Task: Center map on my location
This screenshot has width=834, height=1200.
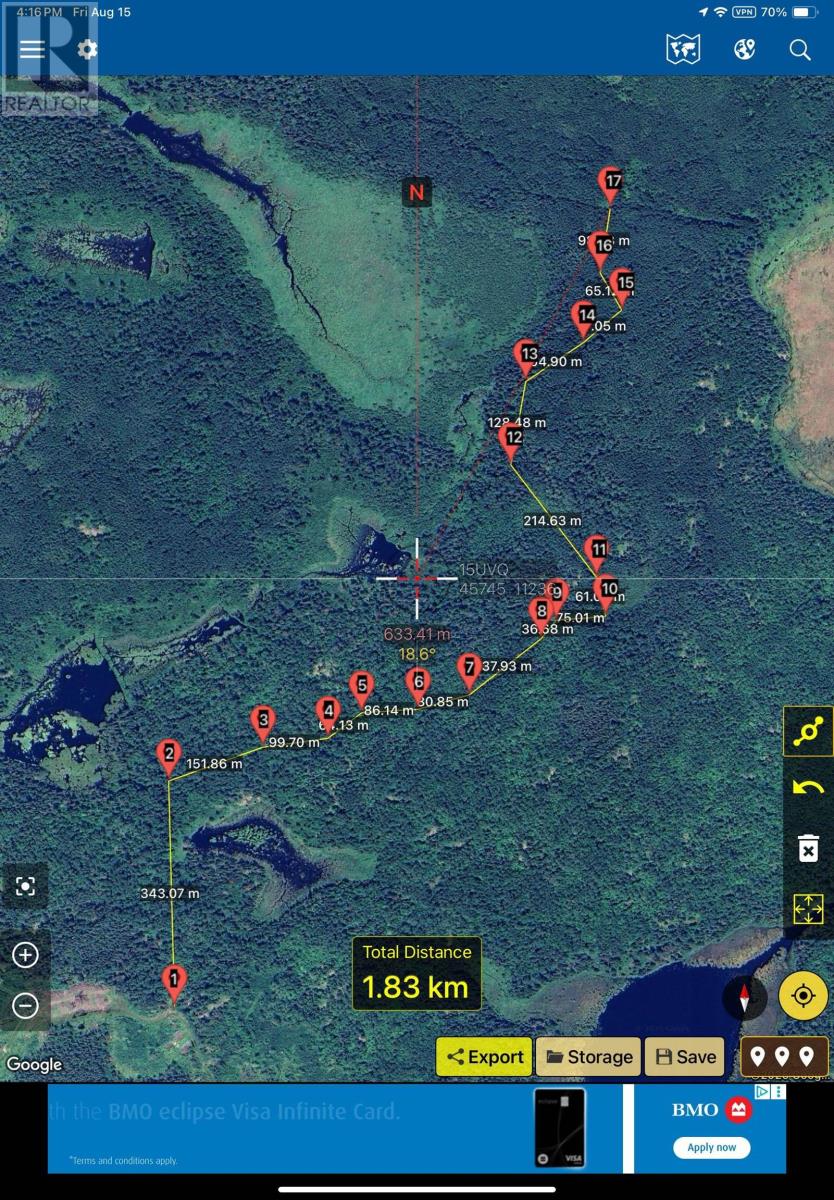Action: (802, 996)
